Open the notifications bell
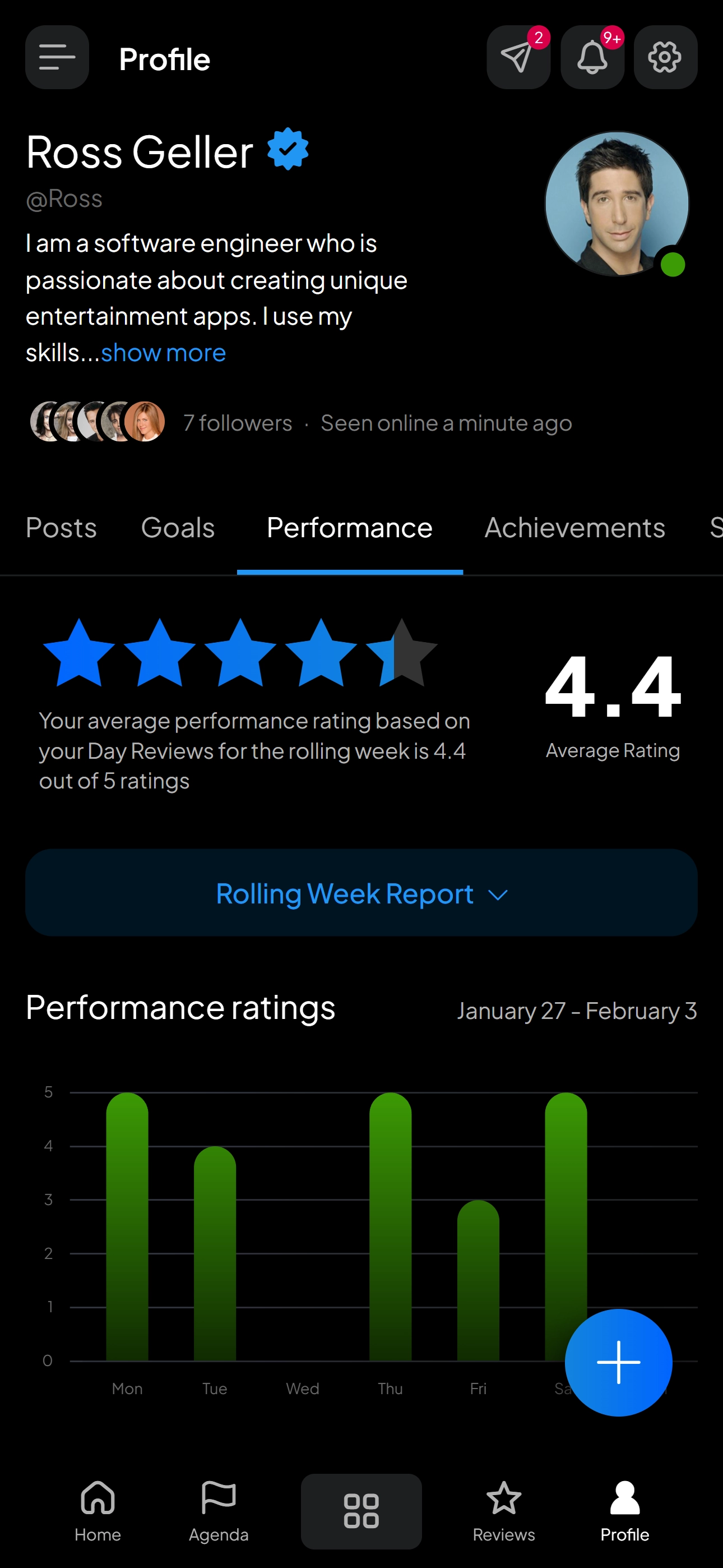 [x=591, y=57]
